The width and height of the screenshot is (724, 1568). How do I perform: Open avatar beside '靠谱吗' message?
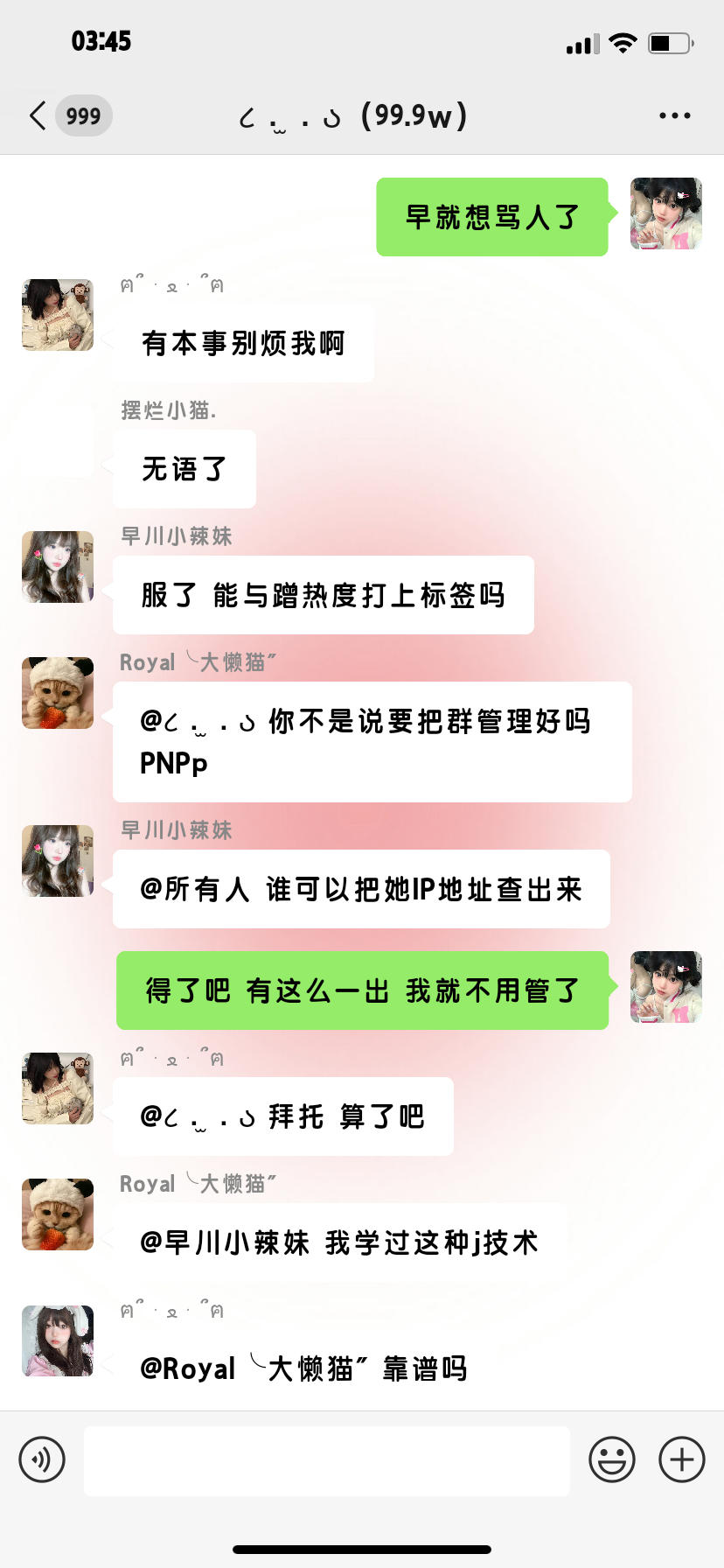coord(58,1340)
